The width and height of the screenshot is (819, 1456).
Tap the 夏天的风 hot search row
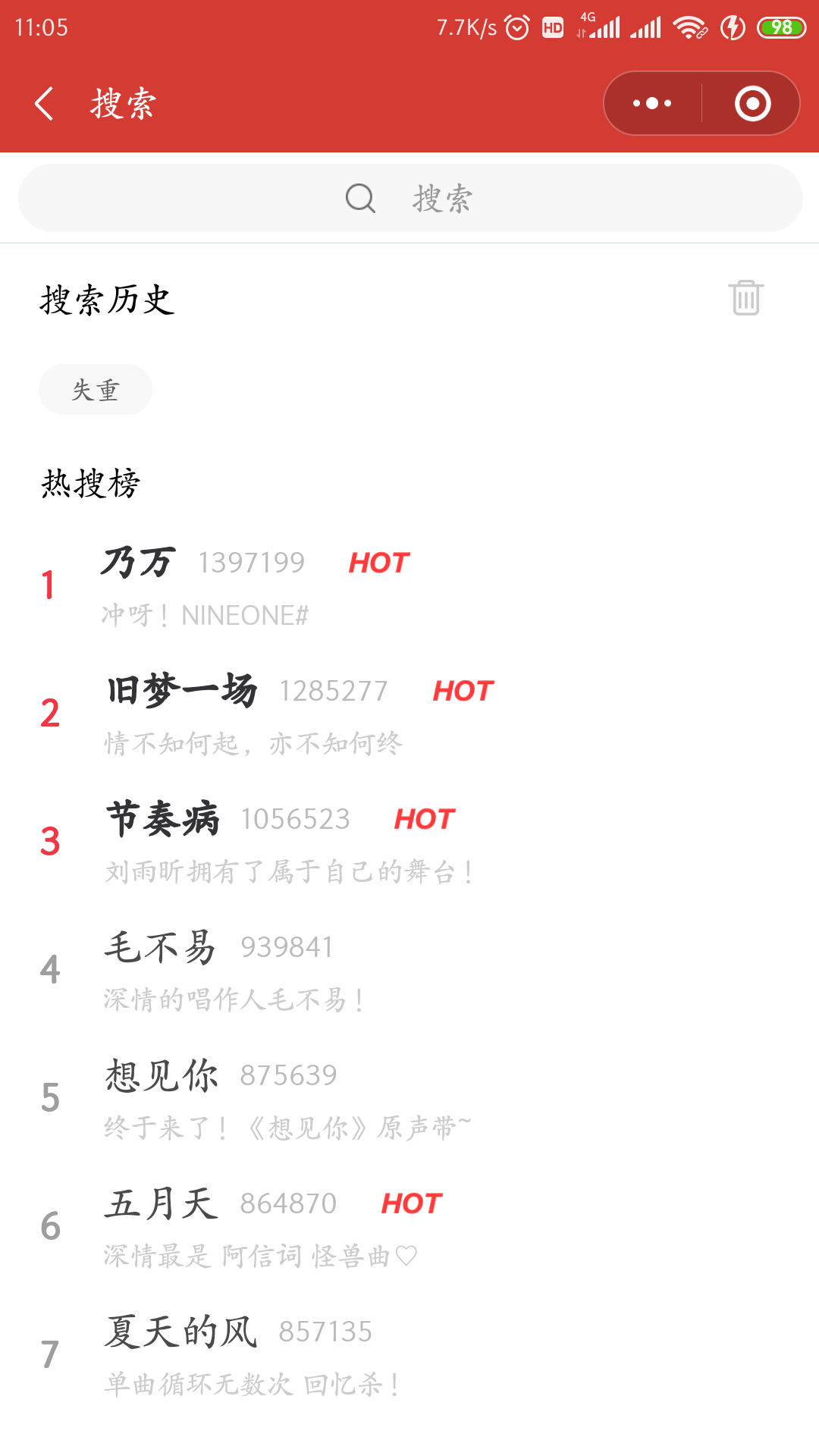click(x=180, y=1332)
